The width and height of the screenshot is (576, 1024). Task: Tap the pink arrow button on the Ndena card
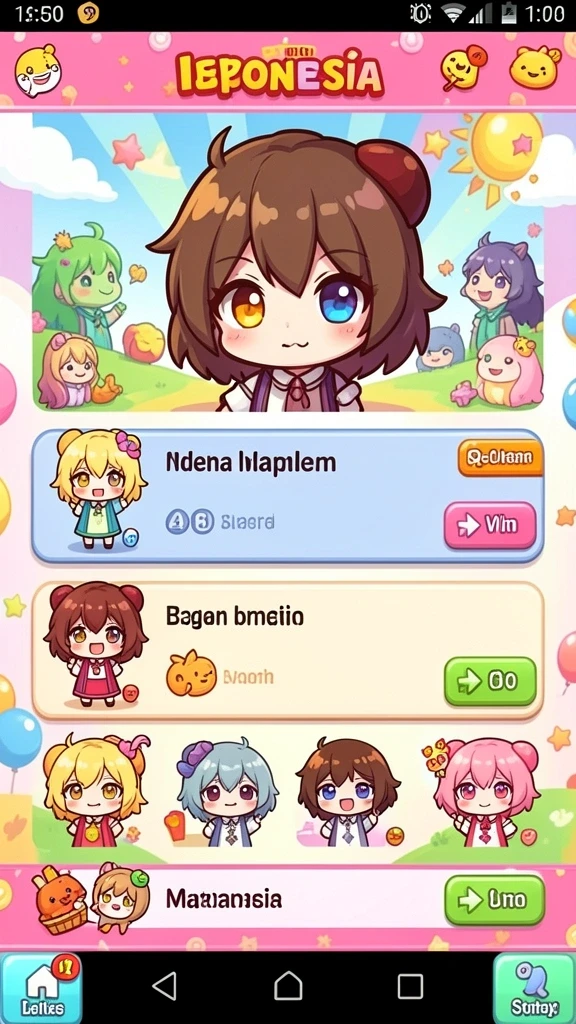pyautogui.click(x=490, y=524)
